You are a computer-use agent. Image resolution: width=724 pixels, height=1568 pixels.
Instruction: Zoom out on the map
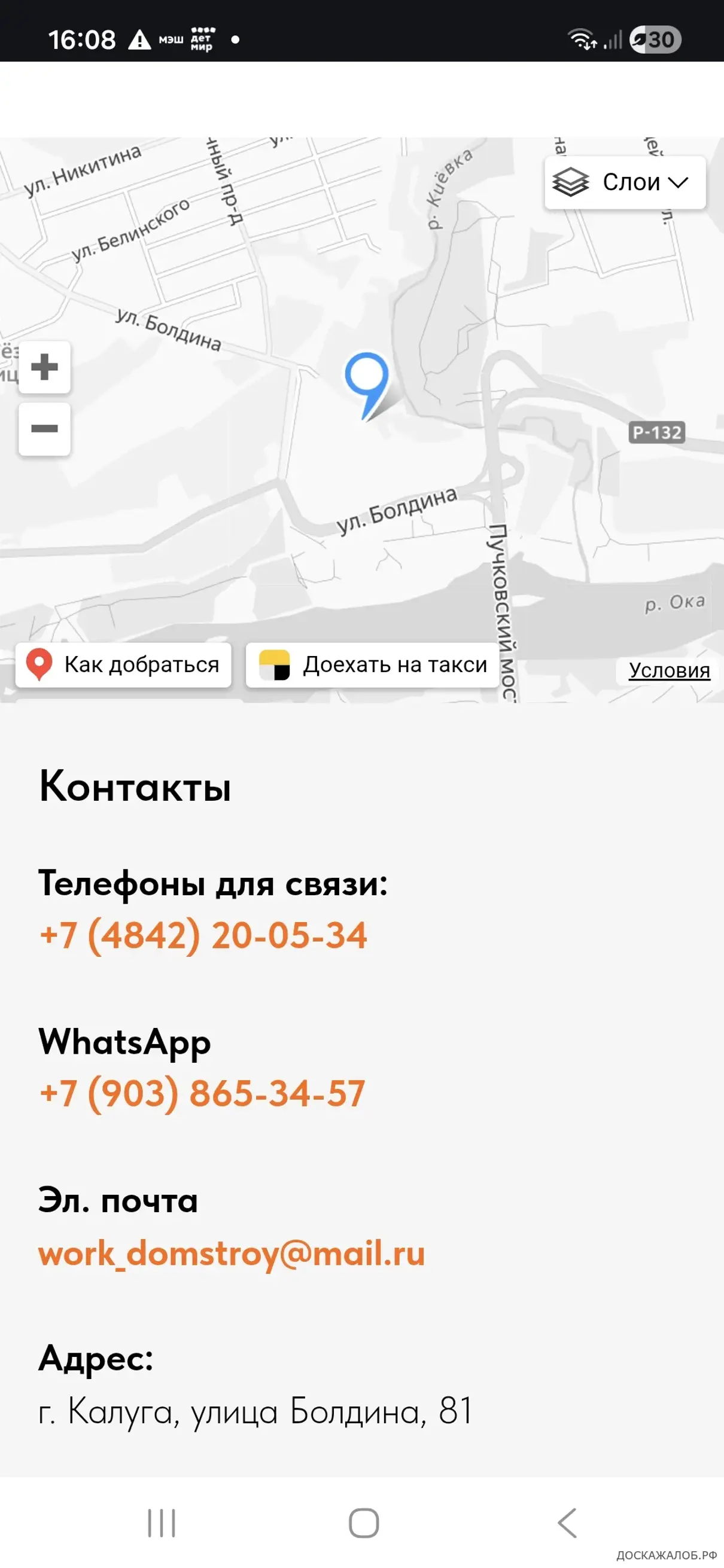coord(44,429)
